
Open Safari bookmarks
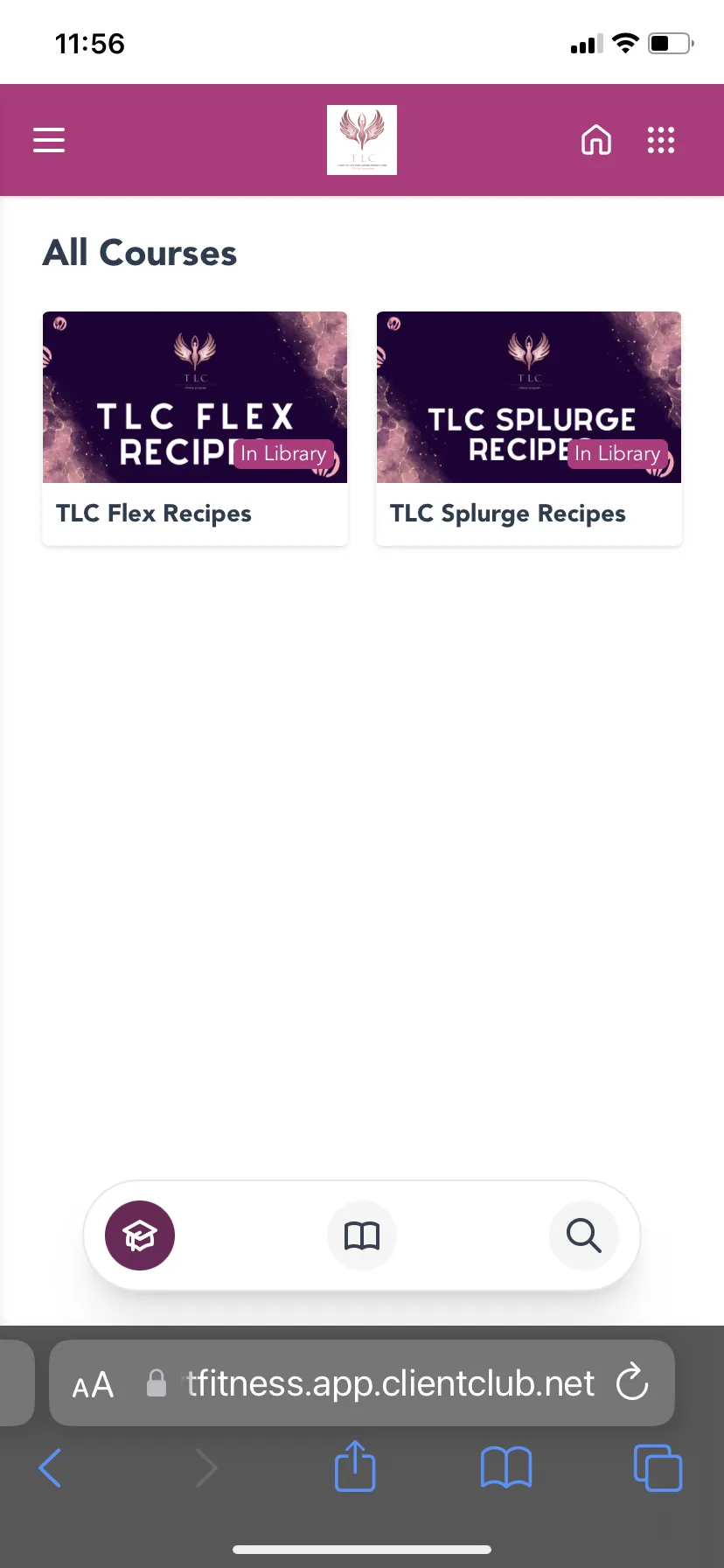pyautogui.click(x=506, y=1467)
